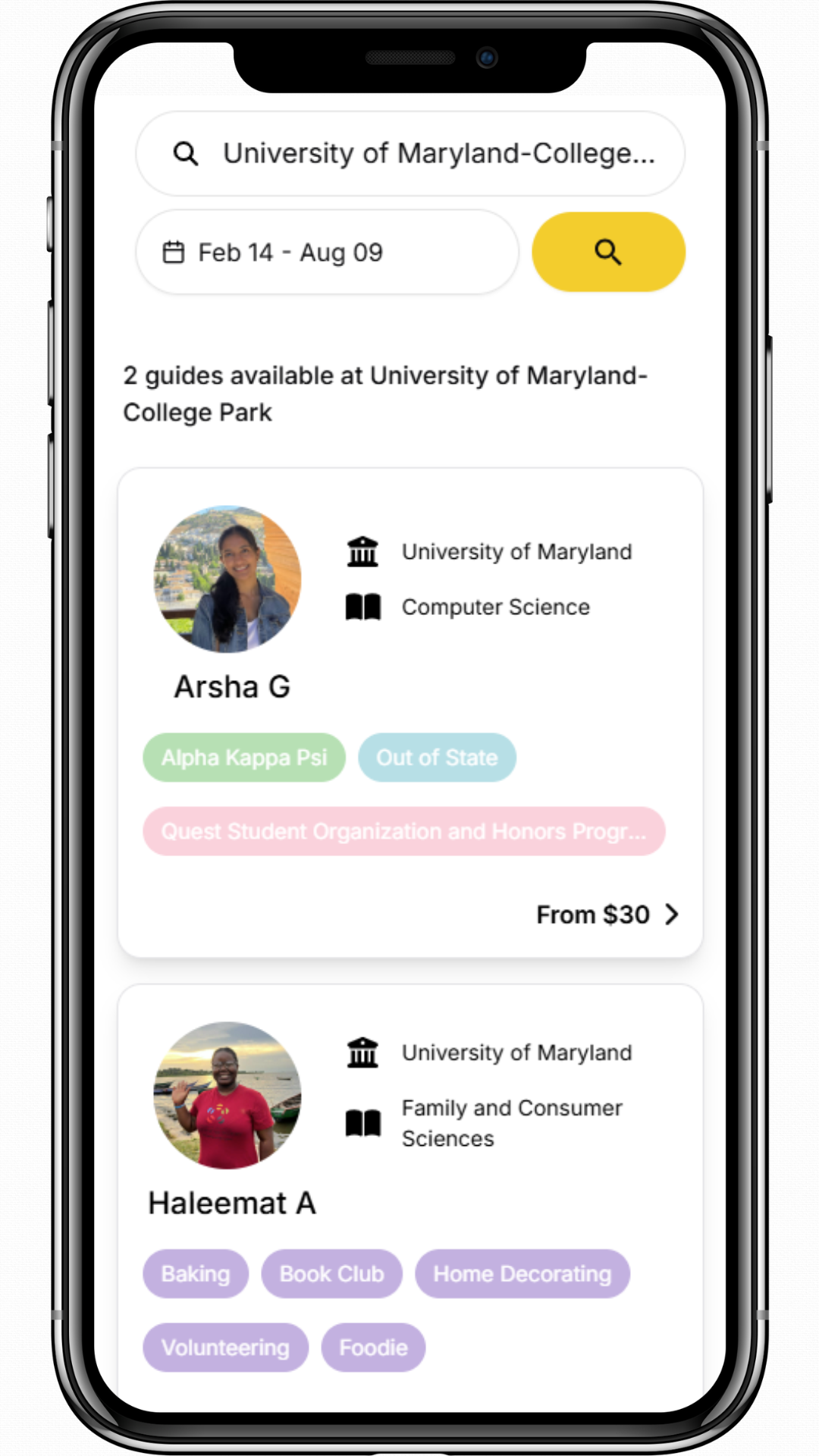819x1456 pixels.
Task: View Arsha G's pricing from $30
Action: (607, 915)
